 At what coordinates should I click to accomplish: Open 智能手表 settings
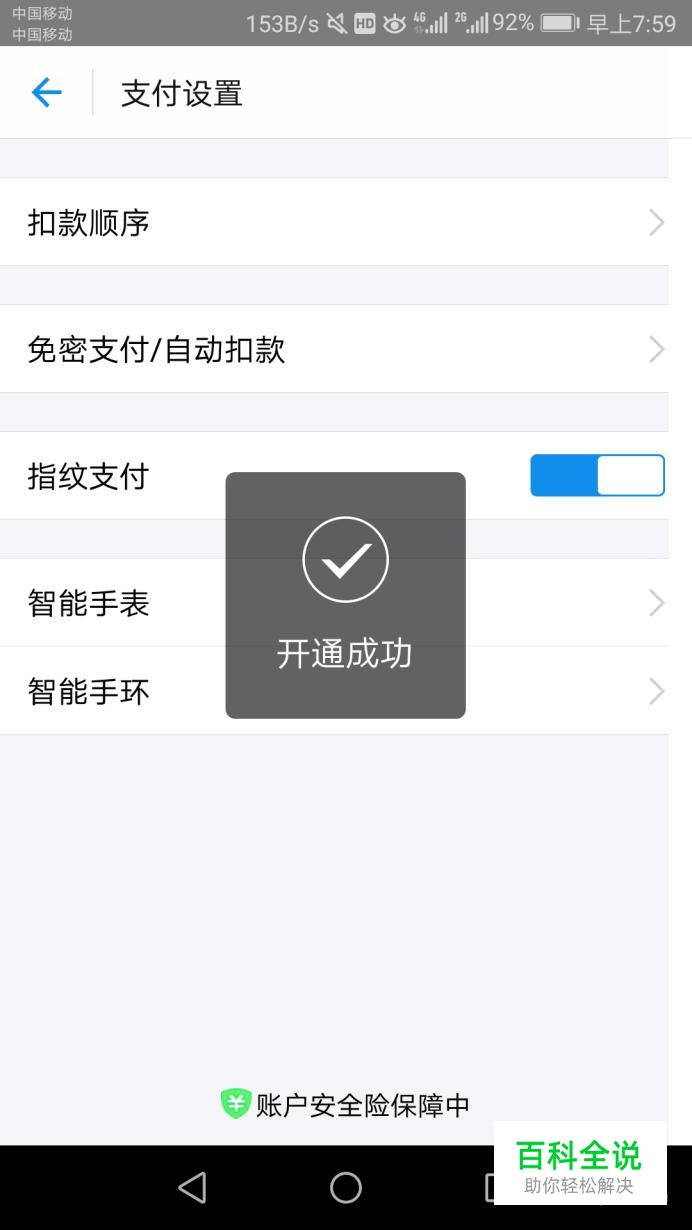(334, 603)
